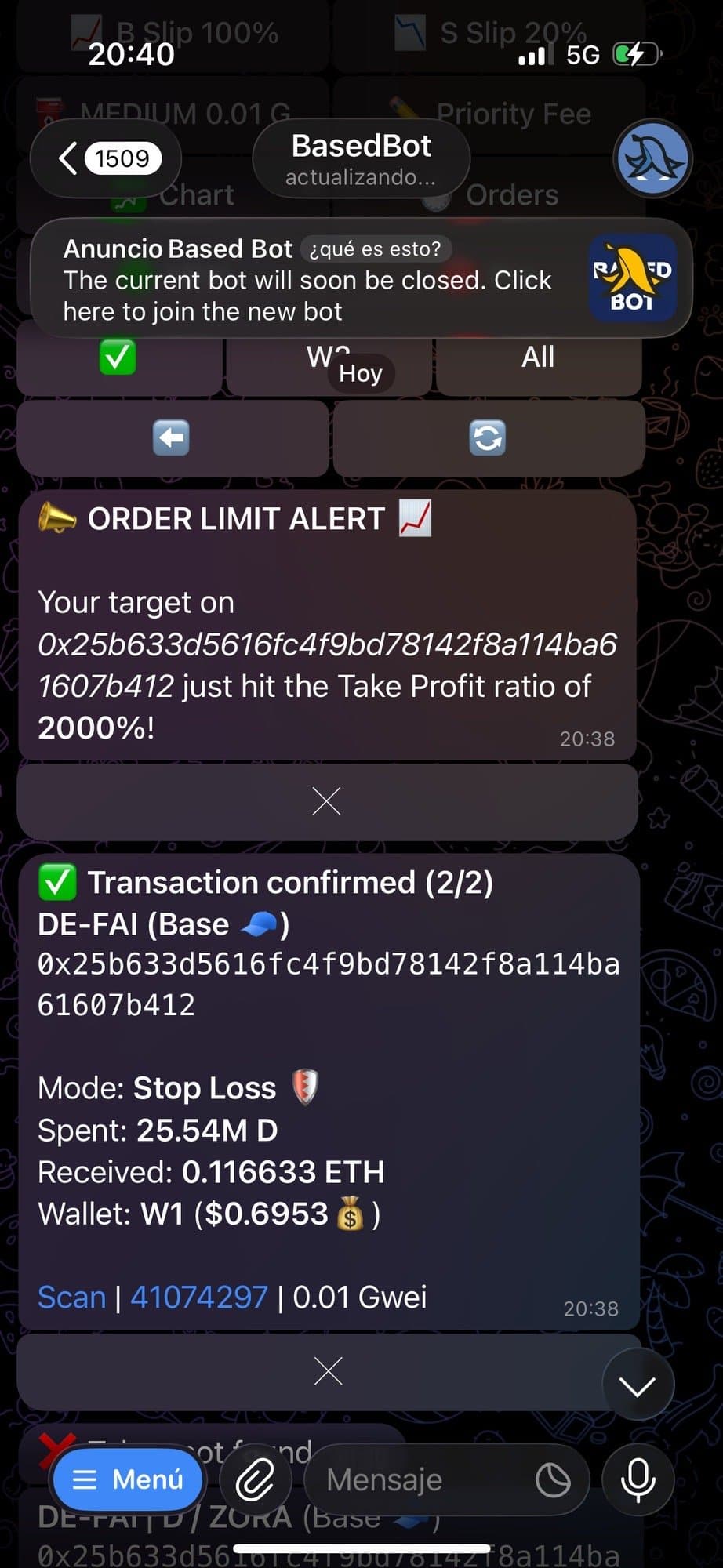The width and height of the screenshot is (723, 1568).
Task: Refresh using the blue arrows inline button
Action: tap(488, 437)
